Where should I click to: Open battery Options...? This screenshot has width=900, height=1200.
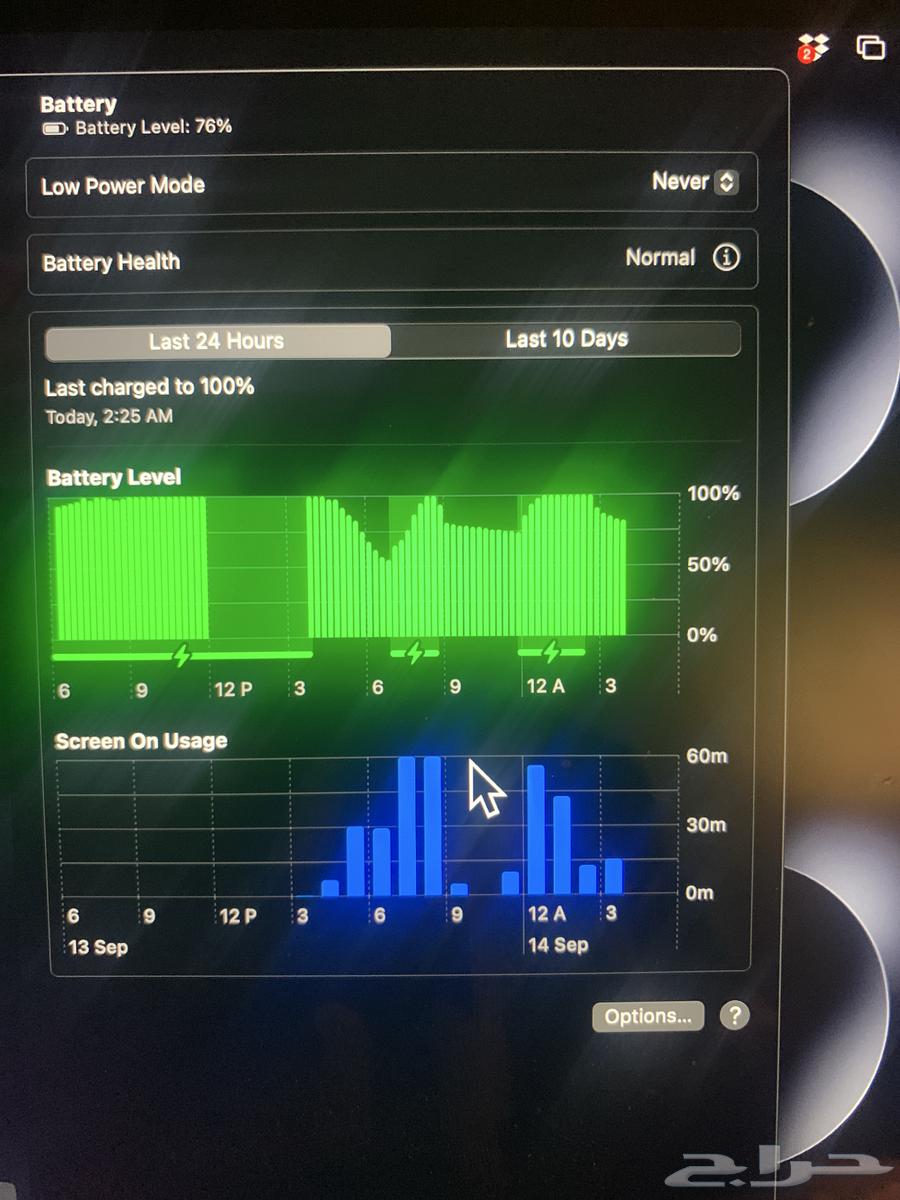pos(647,1016)
